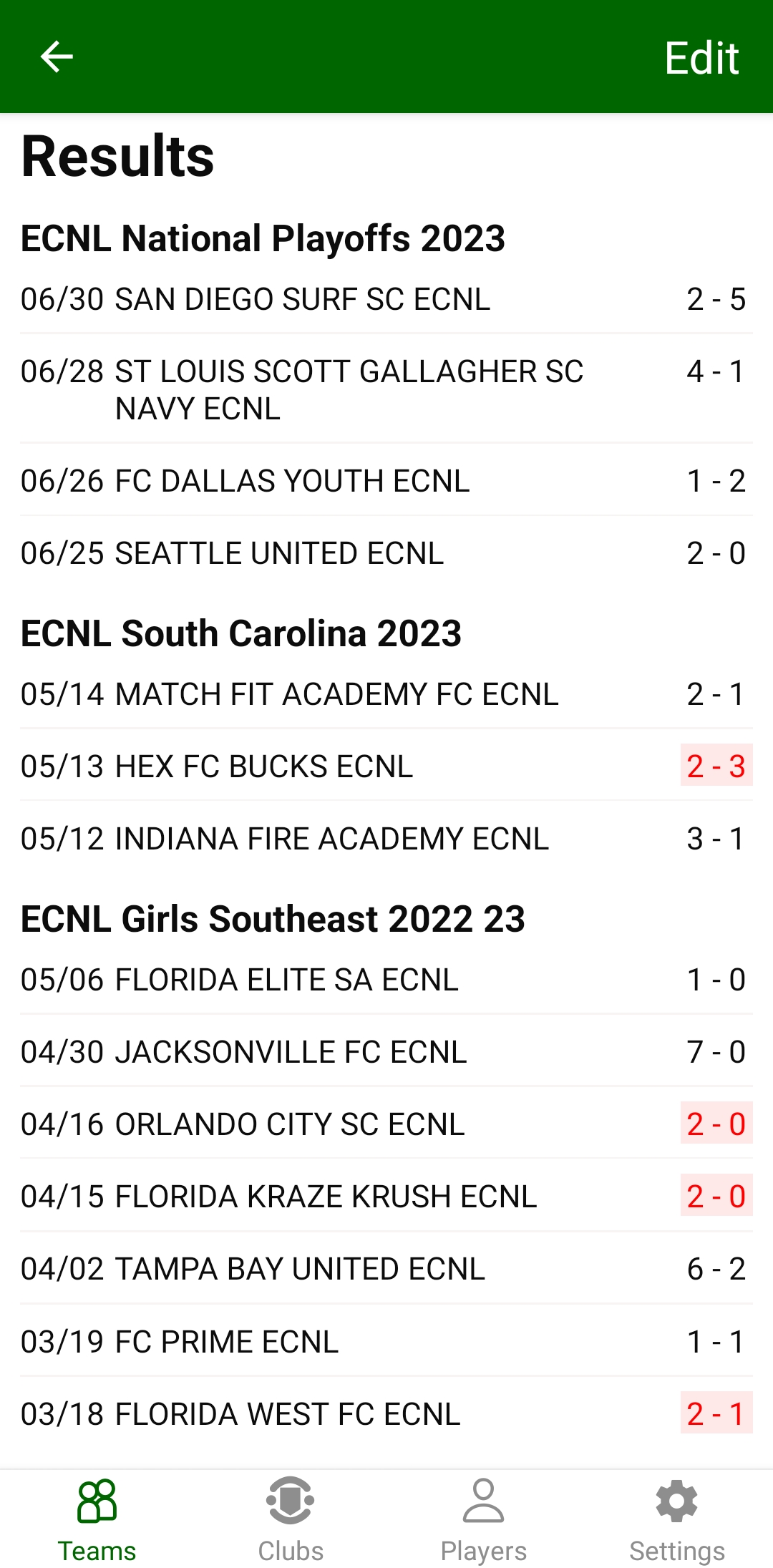View the Tampa Bay United result
Image resolution: width=773 pixels, height=1568 pixels.
coord(386,1269)
